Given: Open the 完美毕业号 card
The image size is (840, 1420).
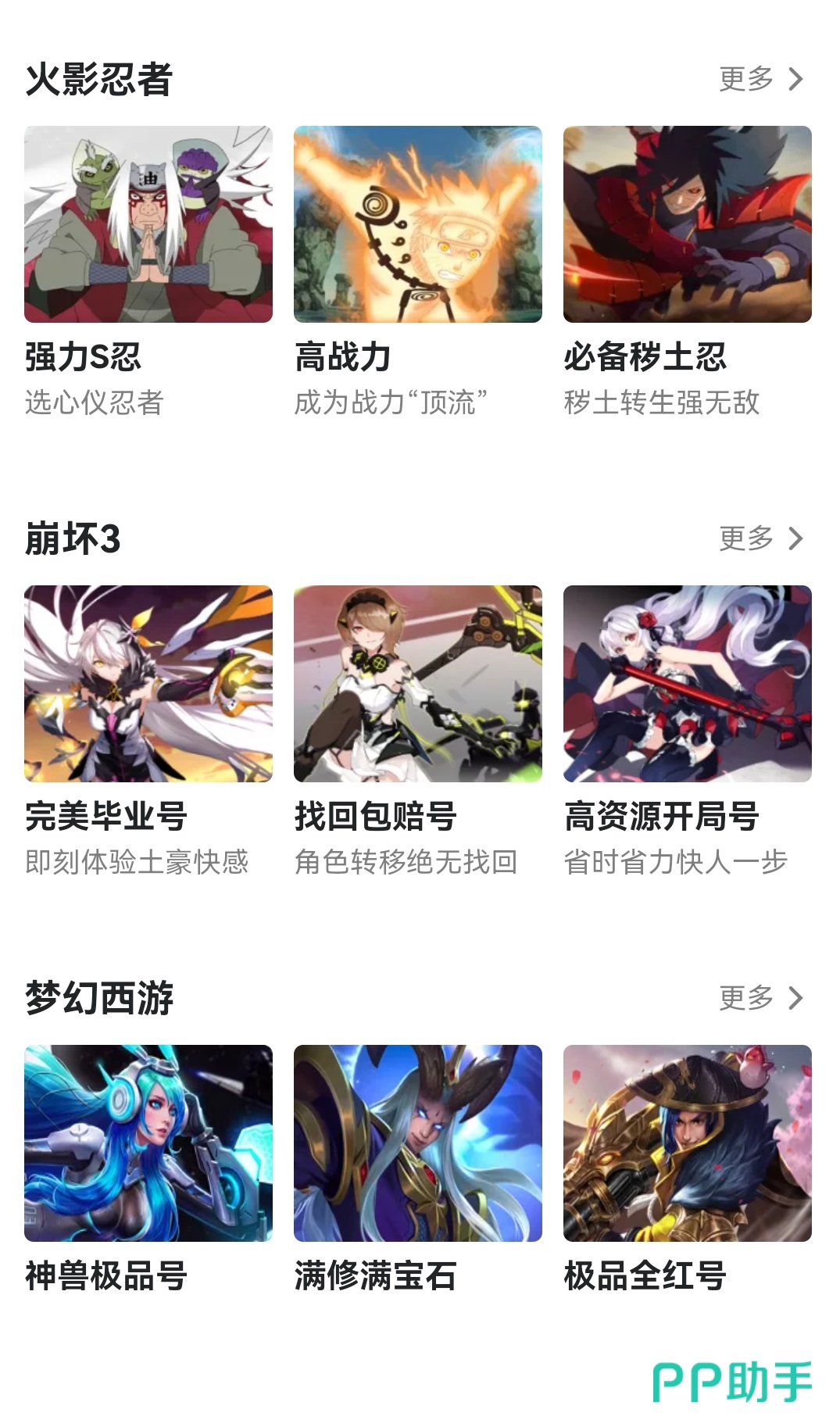Looking at the screenshot, I should point(148,684).
